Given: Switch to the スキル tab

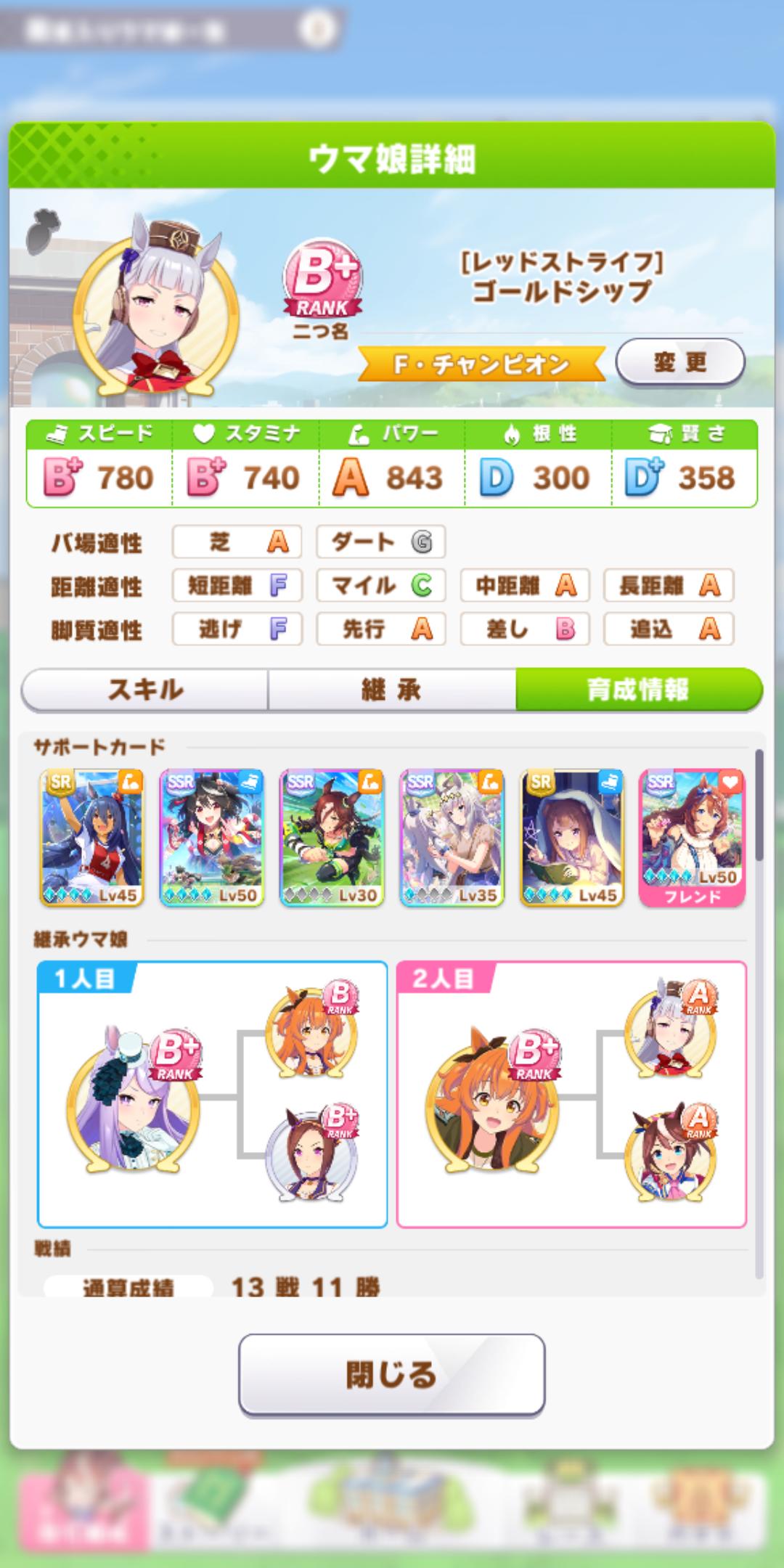Looking at the screenshot, I should pos(145,690).
